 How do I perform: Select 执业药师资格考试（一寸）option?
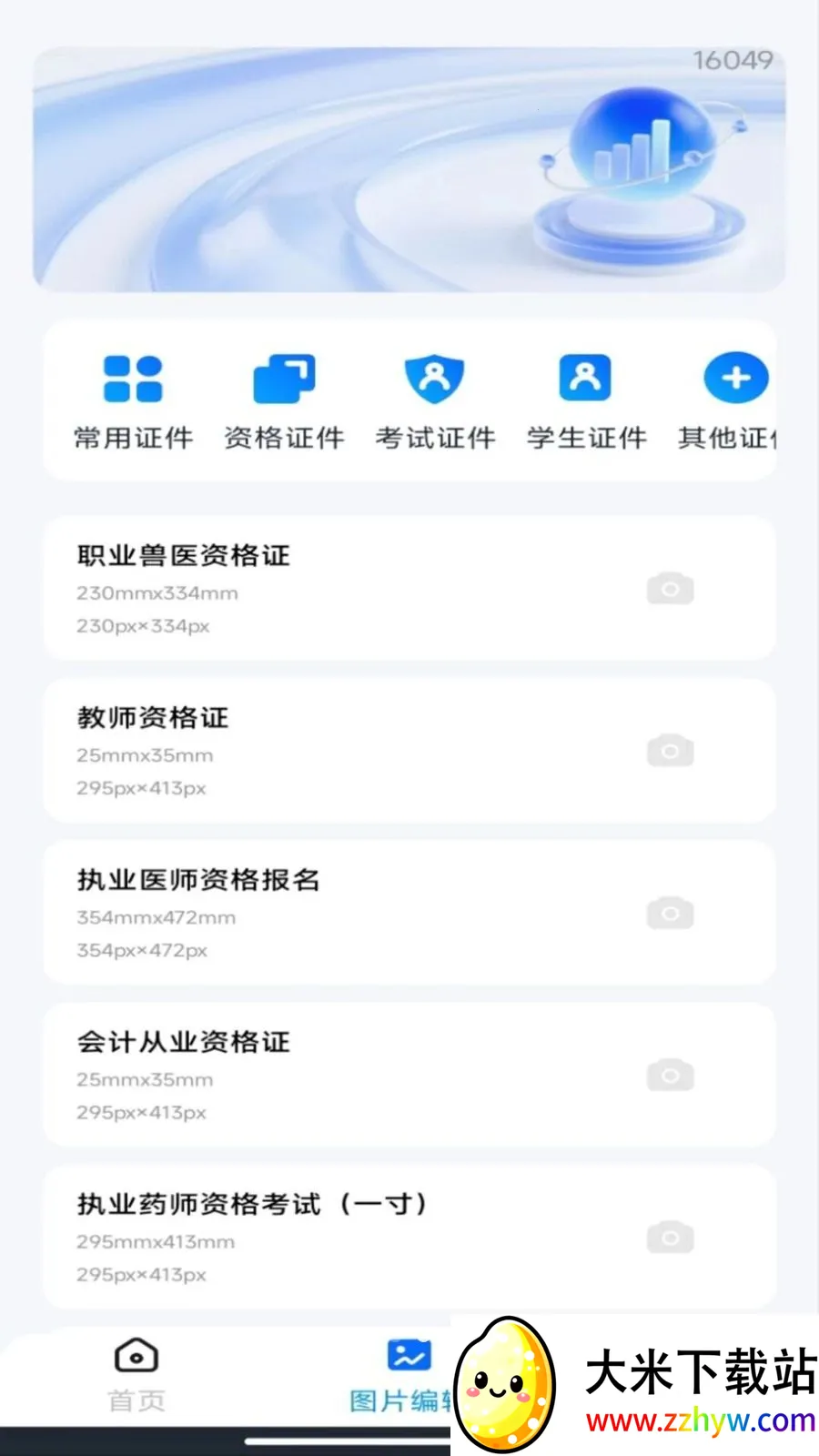tap(318, 1236)
